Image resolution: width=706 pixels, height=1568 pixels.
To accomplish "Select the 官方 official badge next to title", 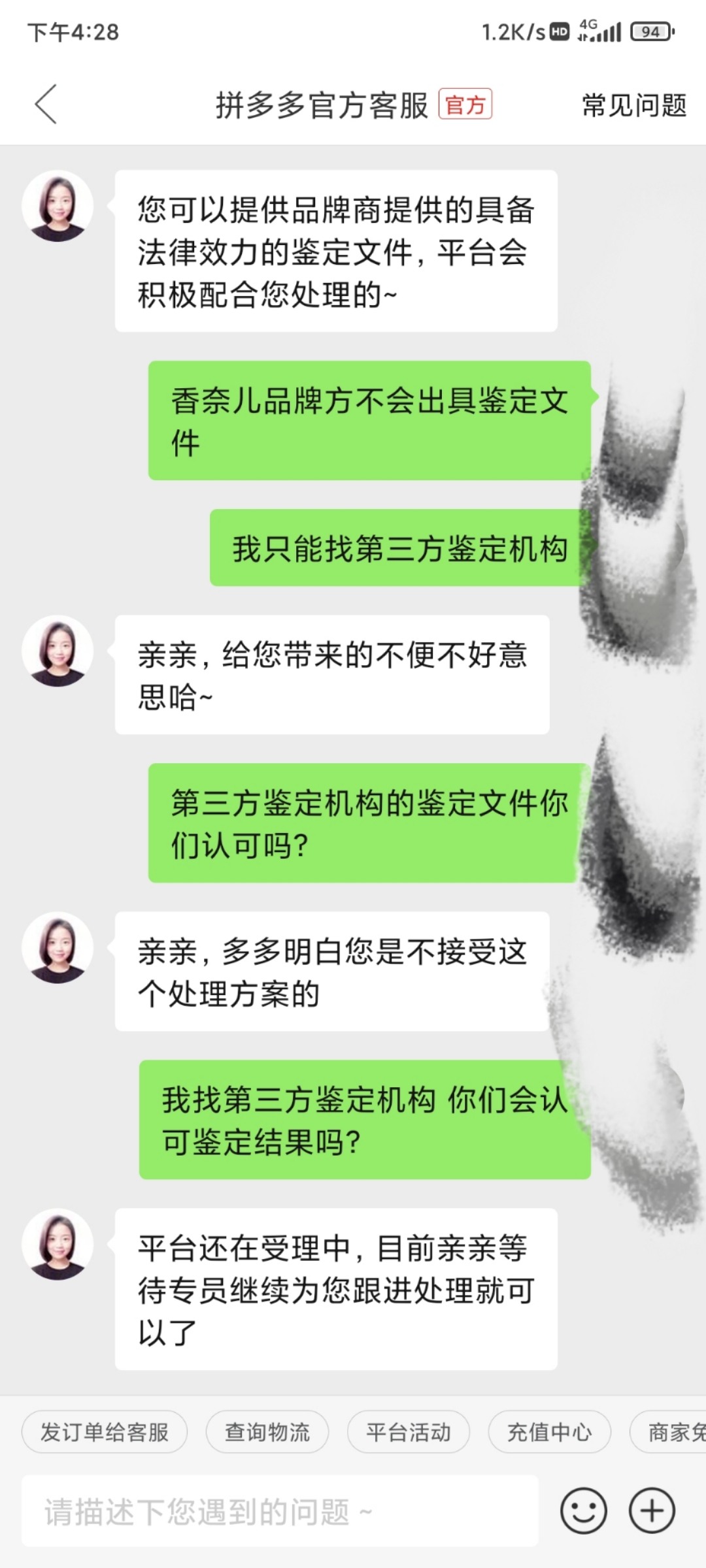I will coord(465,105).
